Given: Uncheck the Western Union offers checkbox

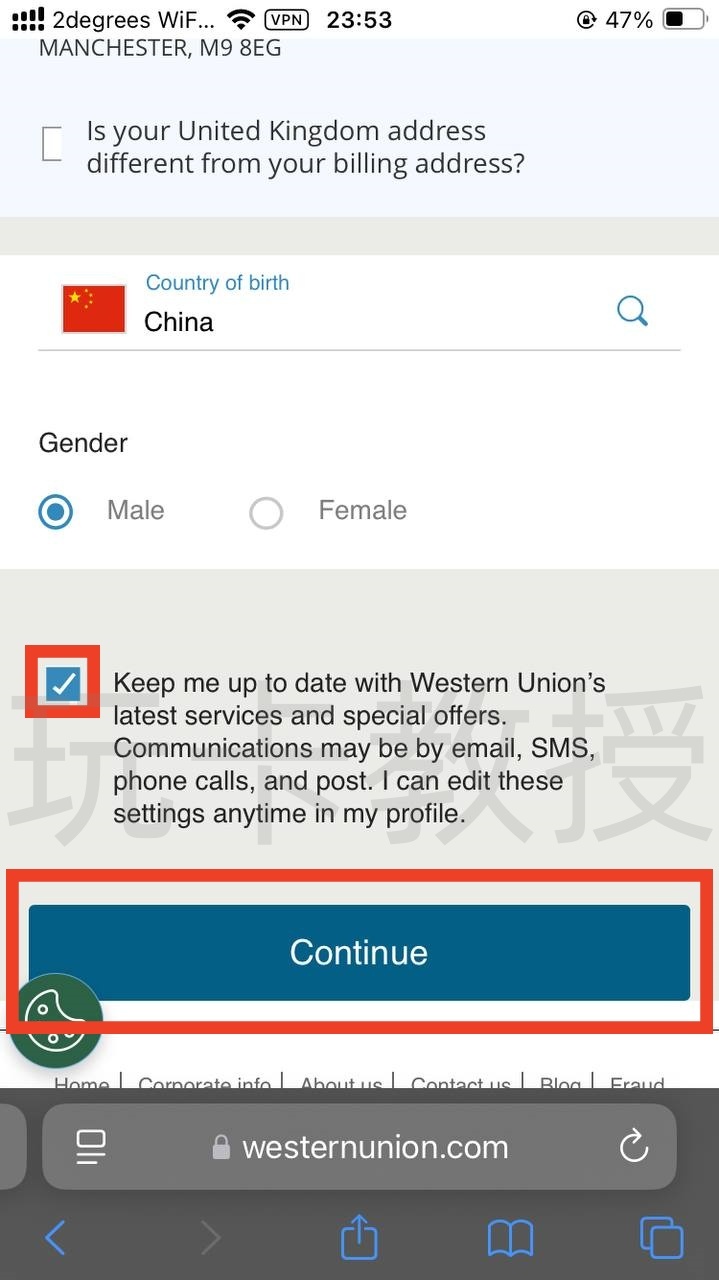Looking at the screenshot, I should 63,684.
